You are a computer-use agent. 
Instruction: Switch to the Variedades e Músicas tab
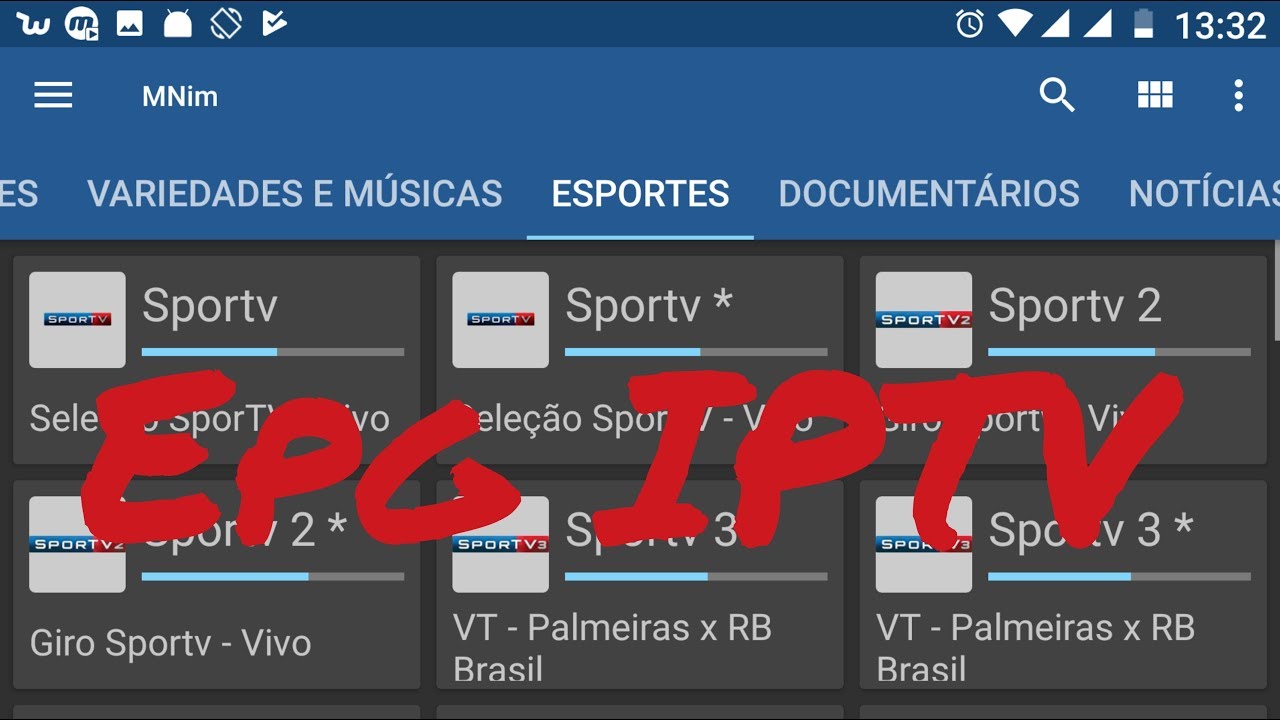(295, 193)
